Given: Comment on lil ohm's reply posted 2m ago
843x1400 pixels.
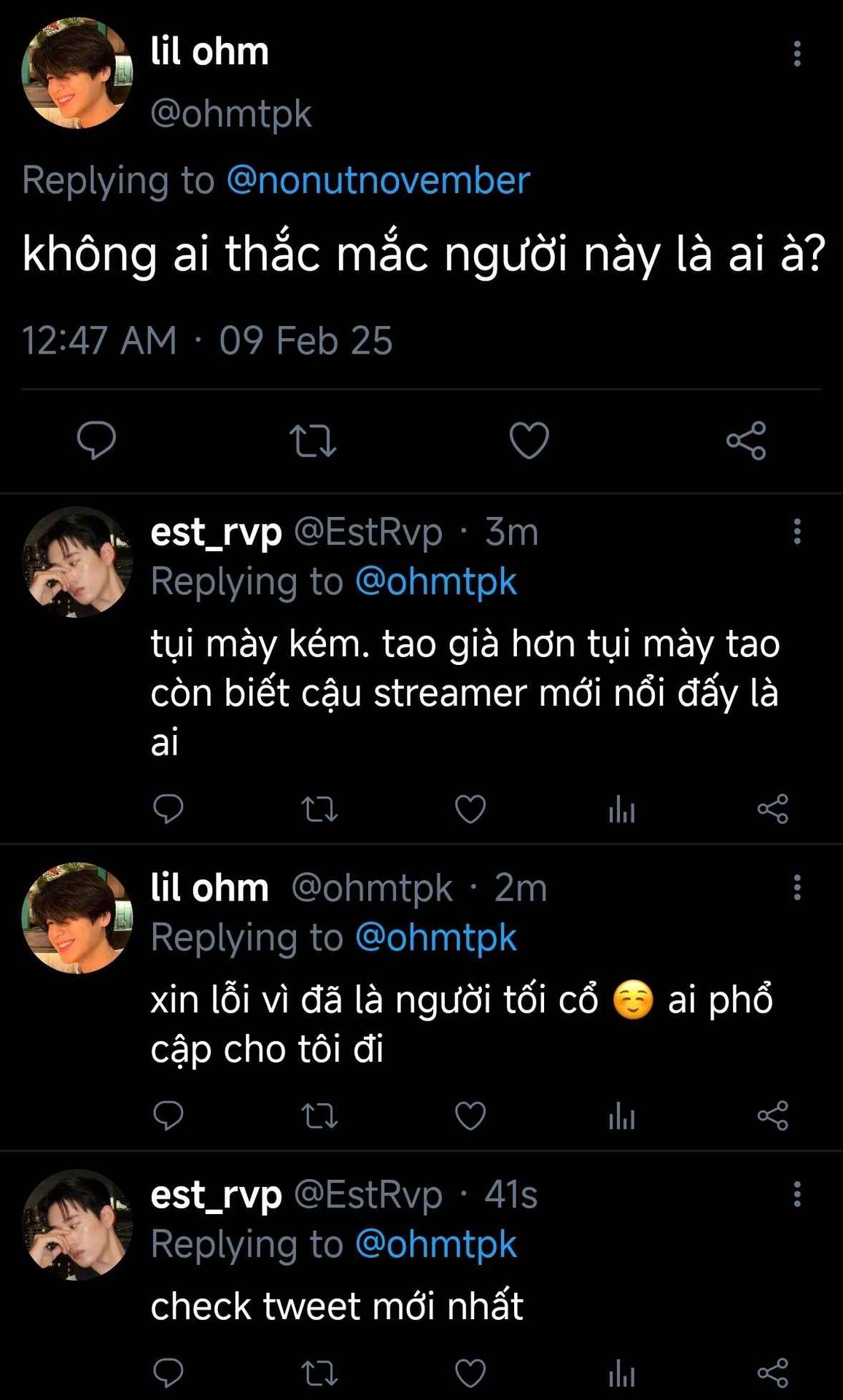Looking at the screenshot, I should pyautogui.click(x=168, y=1116).
